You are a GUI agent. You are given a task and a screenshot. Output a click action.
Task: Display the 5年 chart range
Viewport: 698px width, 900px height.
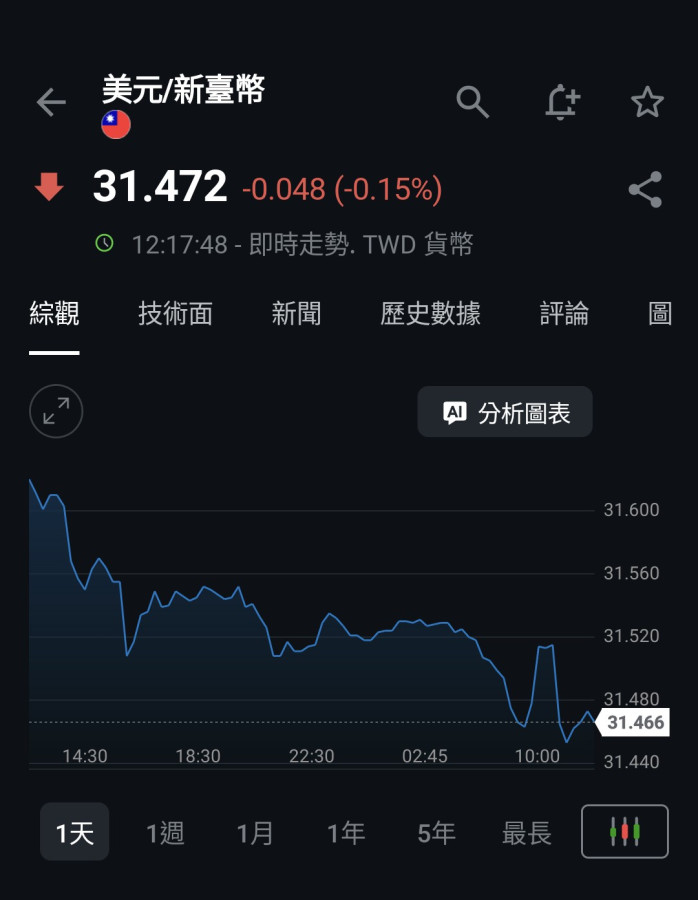click(x=437, y=833)
